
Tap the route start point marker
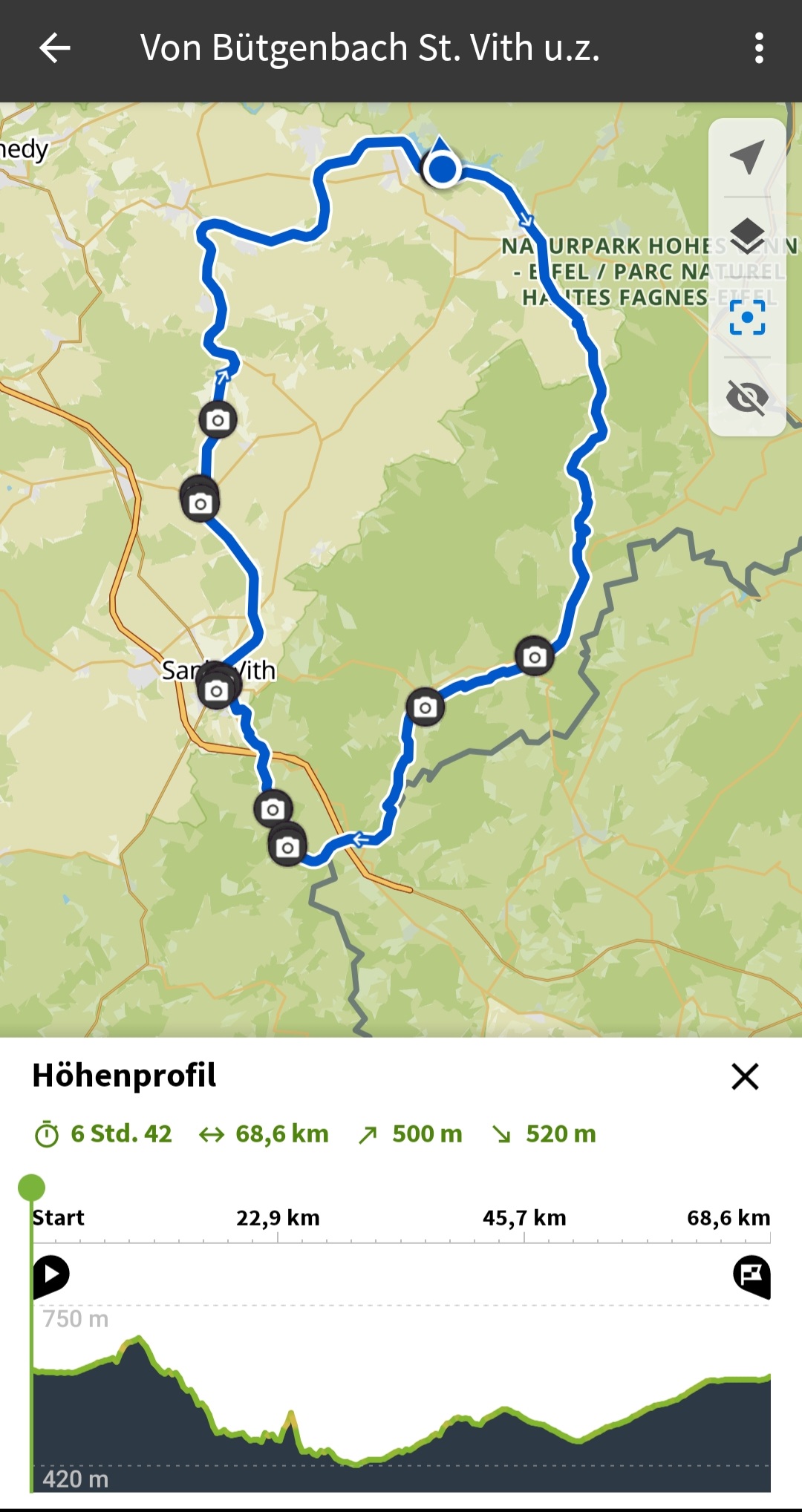442,168
